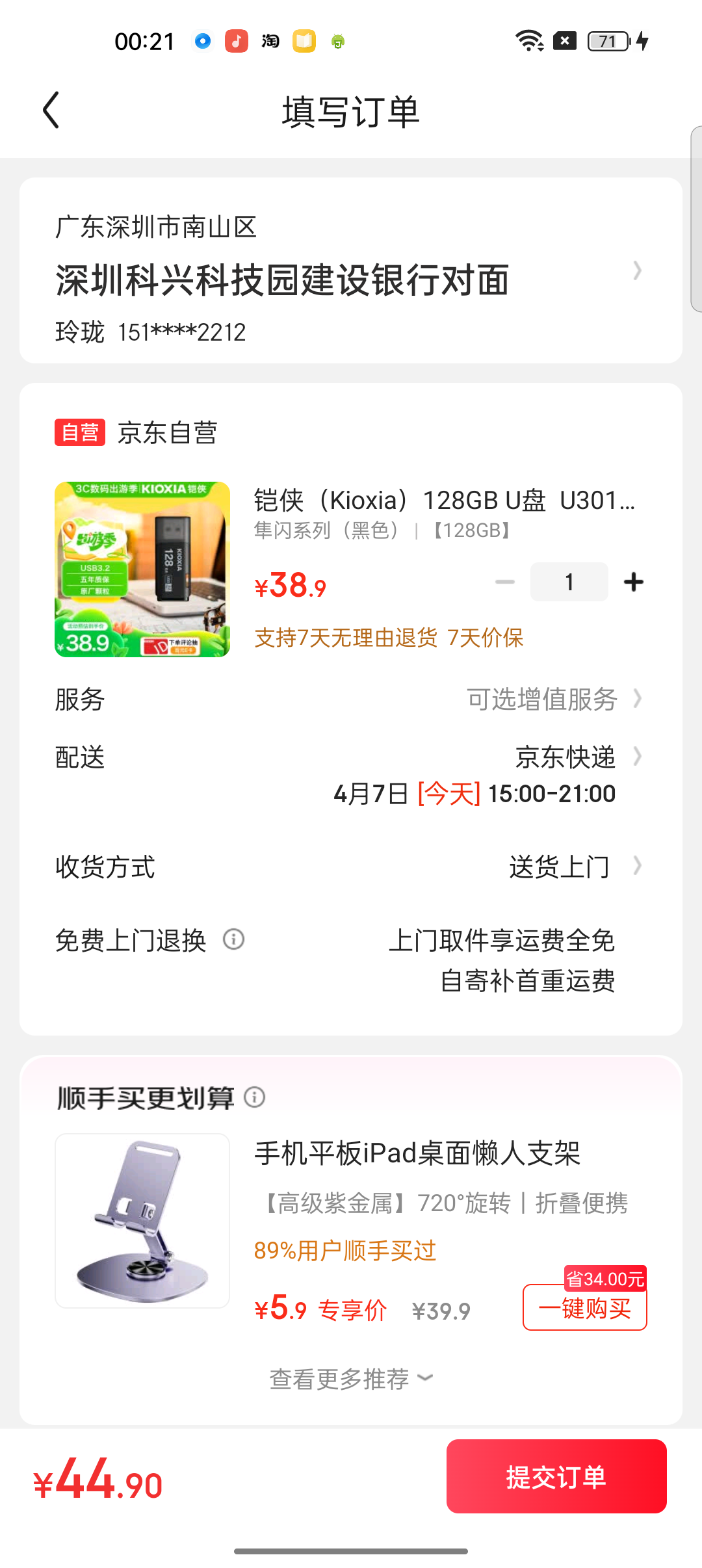Open the 手机平板iPad桌面懒人支架 recommendation
The image size is (702, 1568).
pyautogui.click(x=416, y=1154)
